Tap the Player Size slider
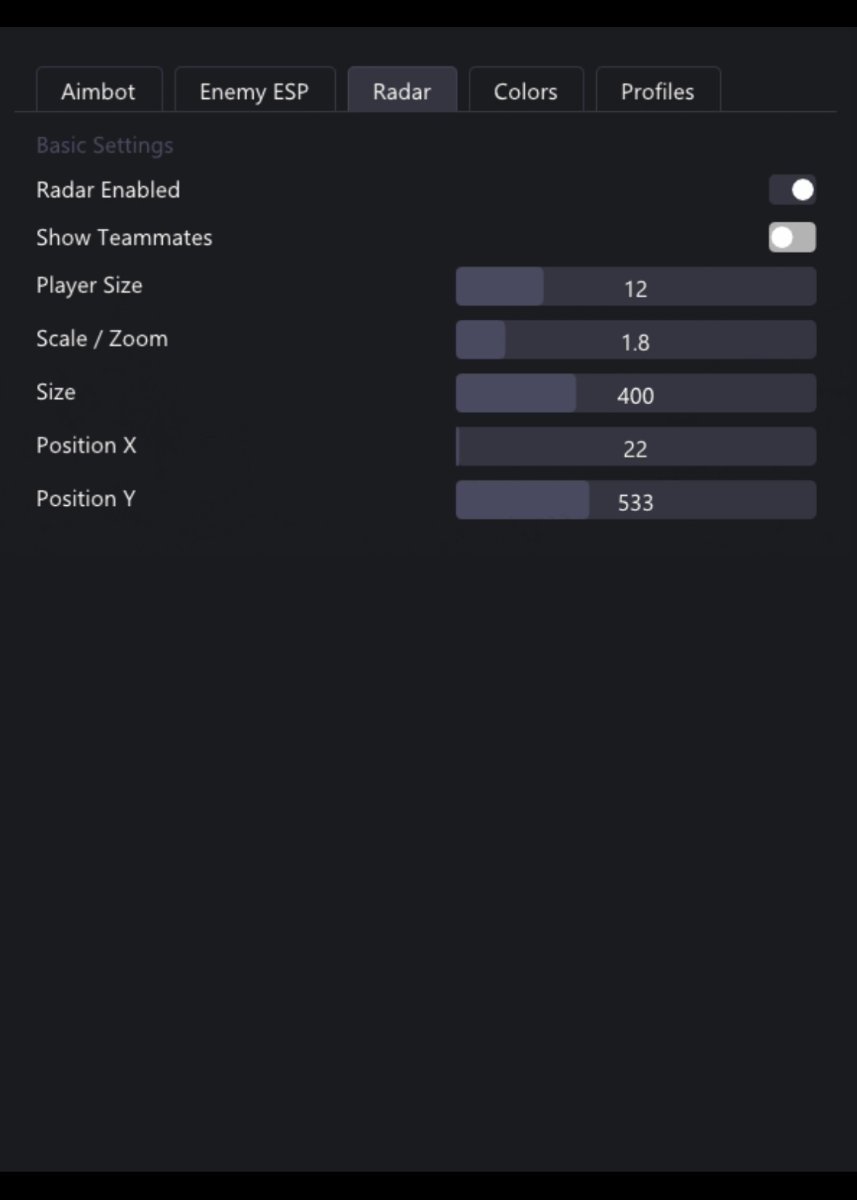 [636, 287]
